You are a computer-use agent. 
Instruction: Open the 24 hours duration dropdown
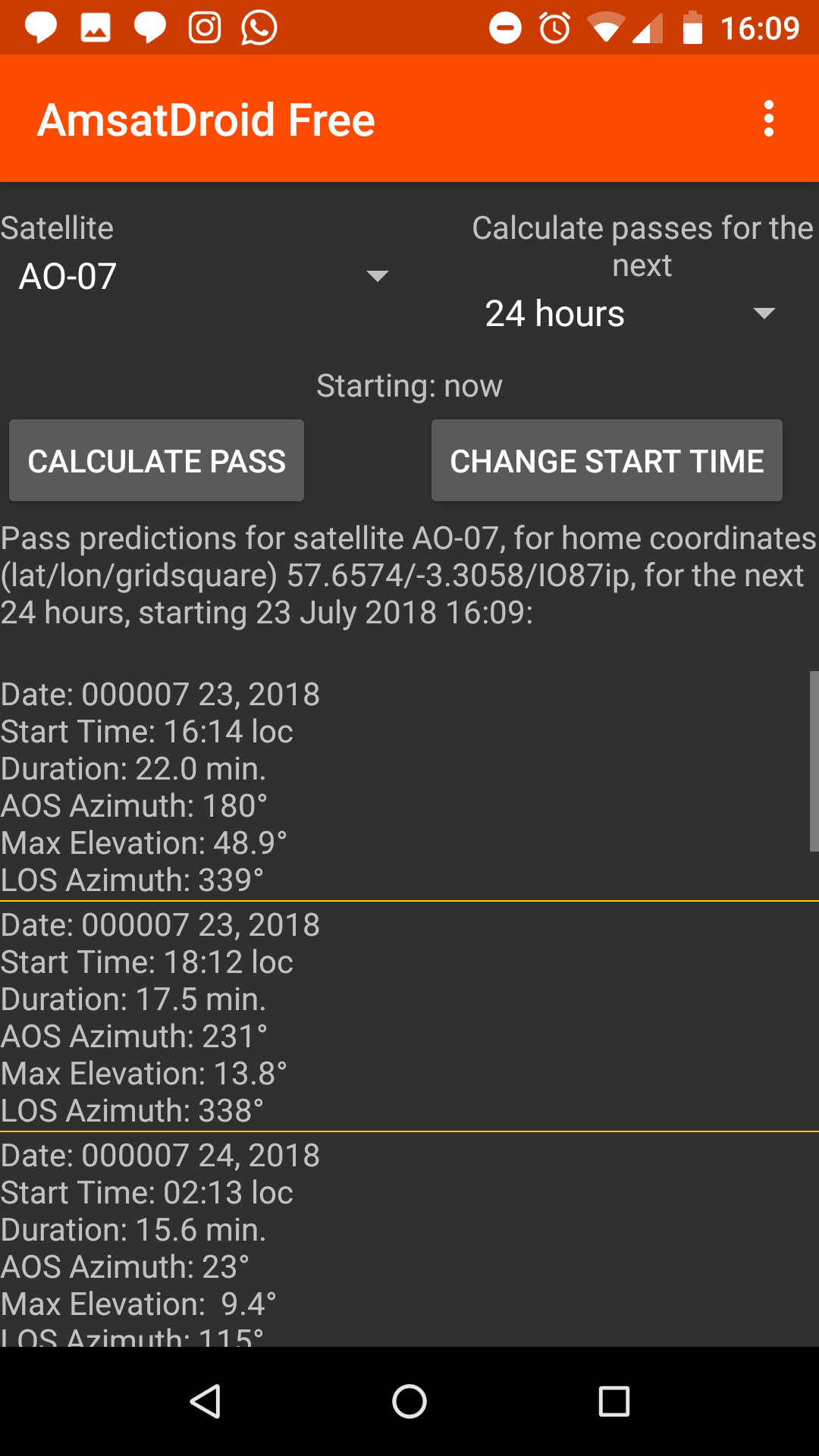point(629,313)
